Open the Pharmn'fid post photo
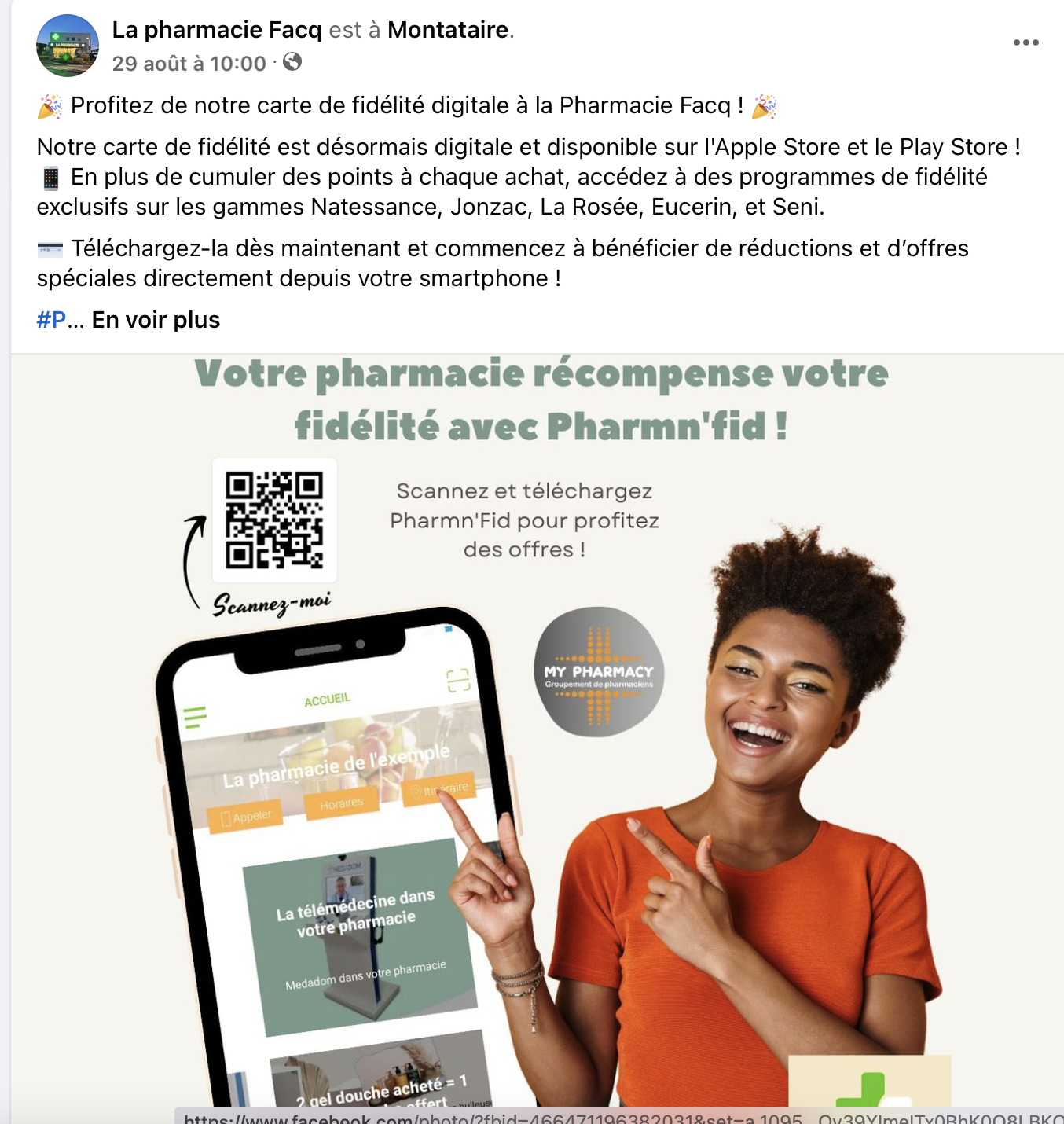The width and height of the screenshot is (1064, 1124). 537,731
